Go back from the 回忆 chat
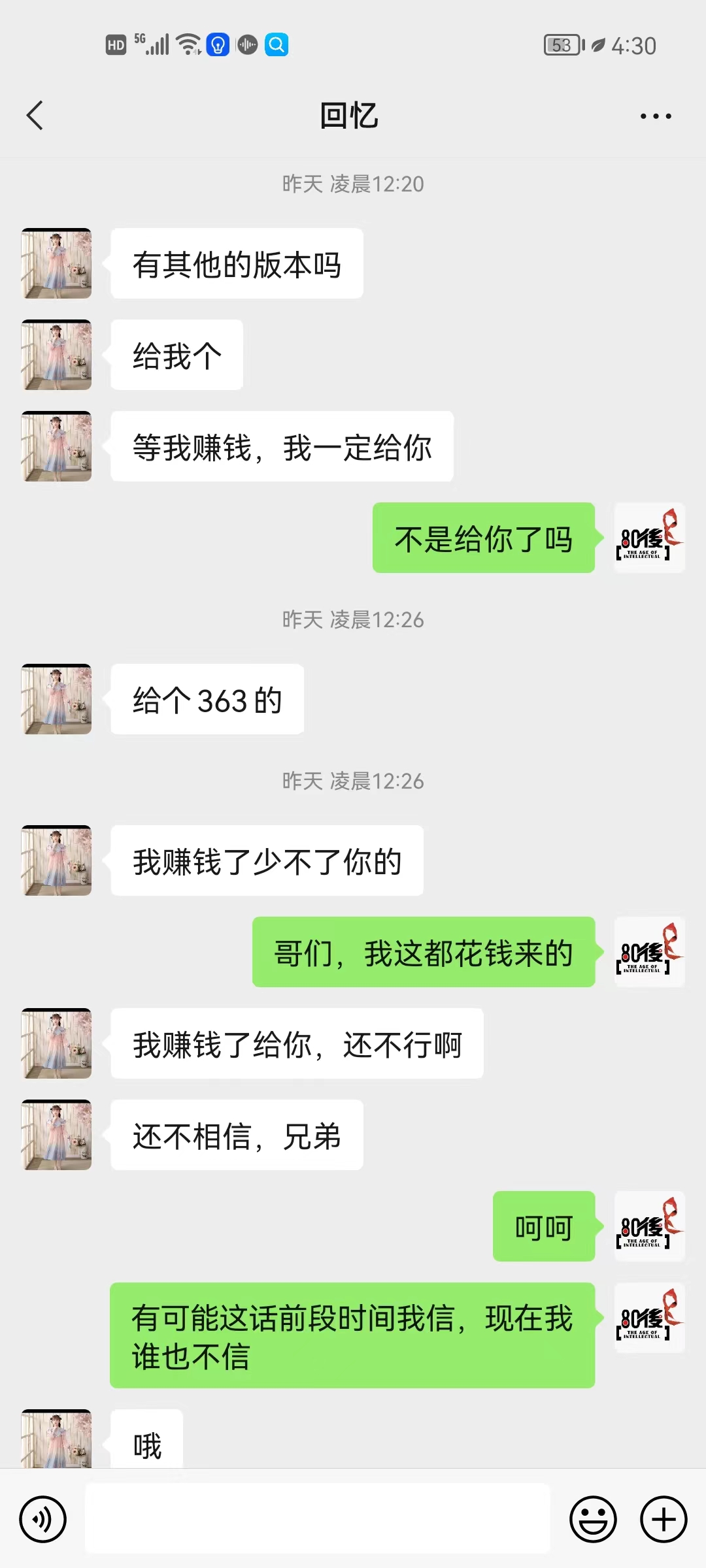This screenshot has width=706, height=1568. point(35,116)
